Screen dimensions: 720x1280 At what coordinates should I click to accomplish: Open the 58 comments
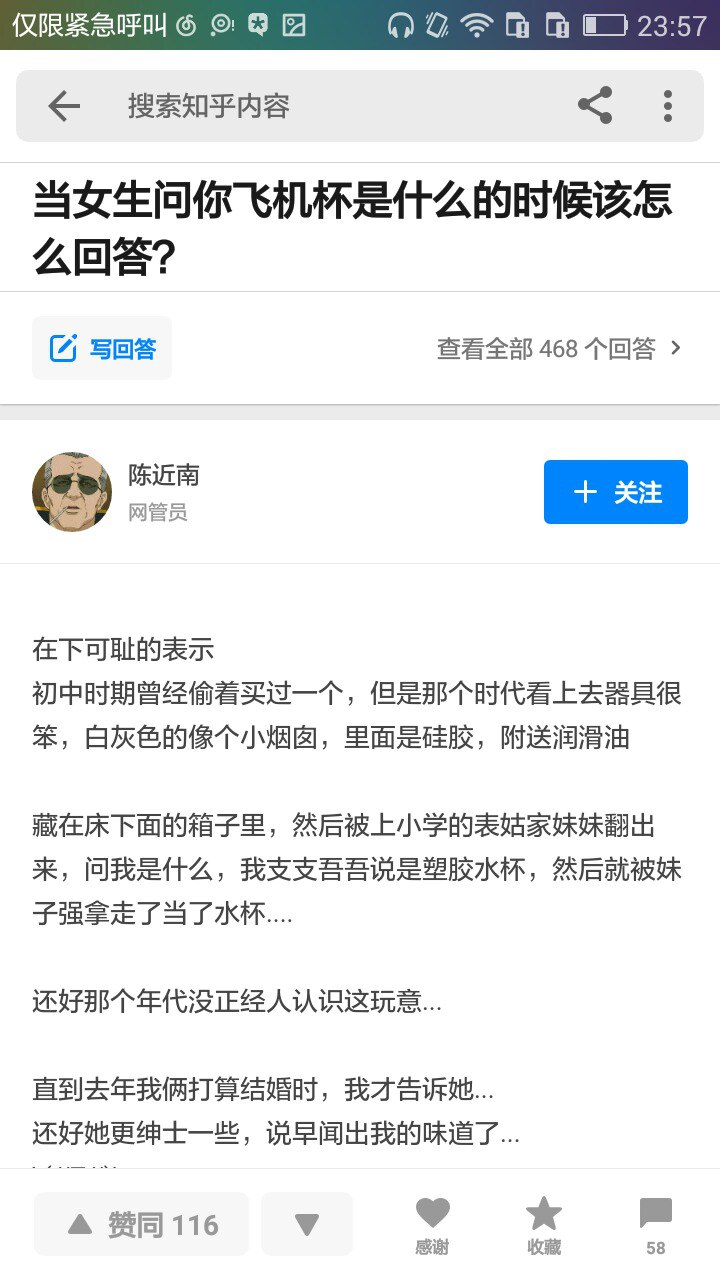tap(655, 1226)
